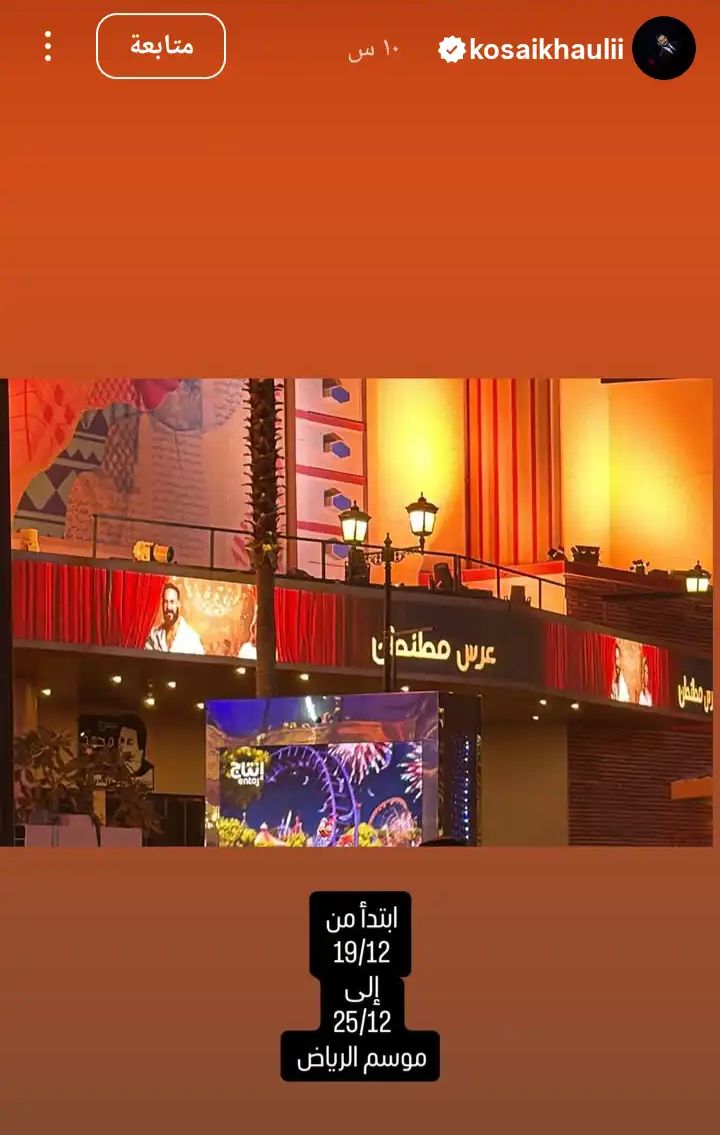Open kosaikhaulii's profile from the username
The width and height of the screenshot is (720, 1135).
[x=545, y=49]
